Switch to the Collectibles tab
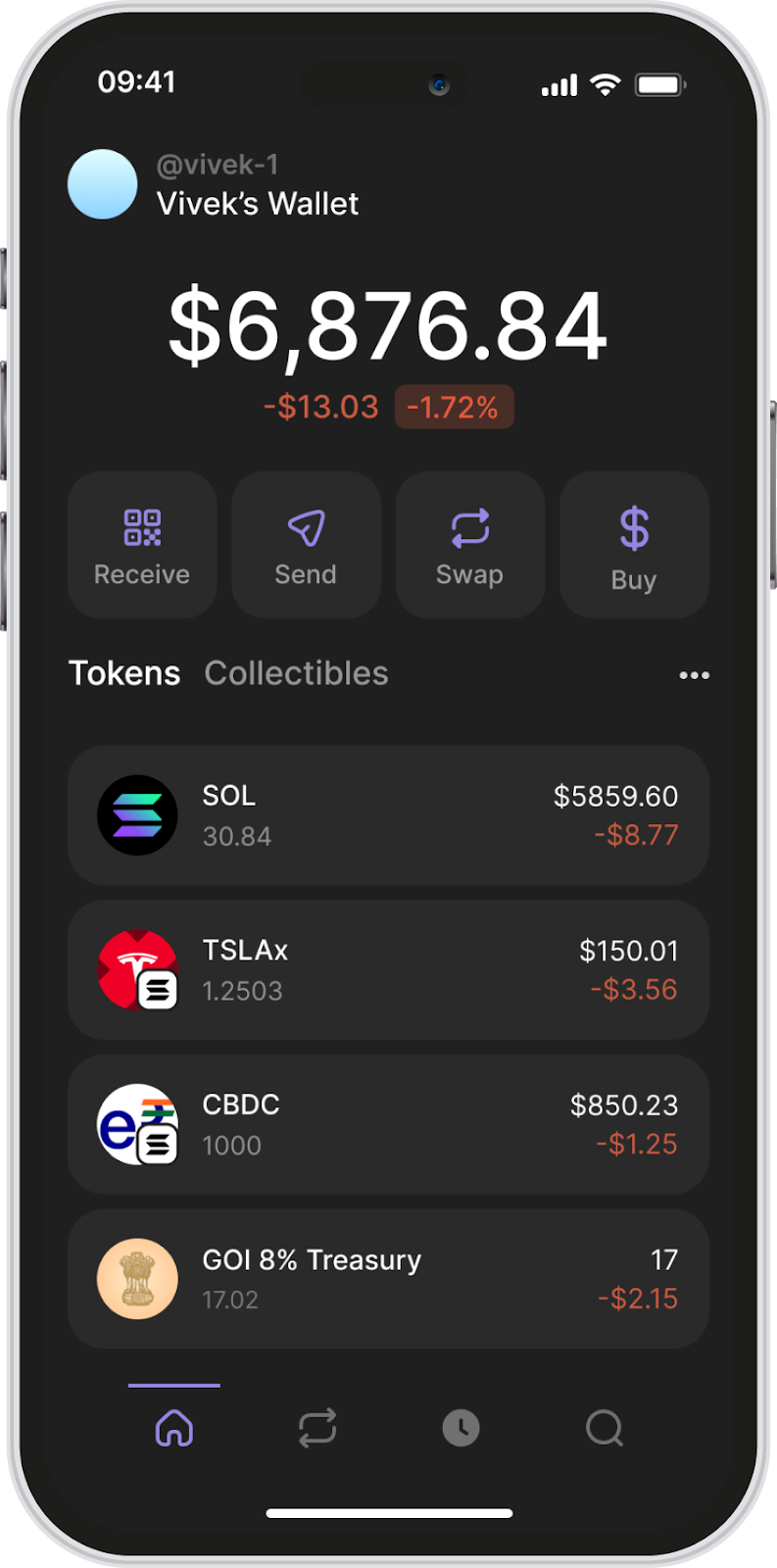 (x=296, y=673)
